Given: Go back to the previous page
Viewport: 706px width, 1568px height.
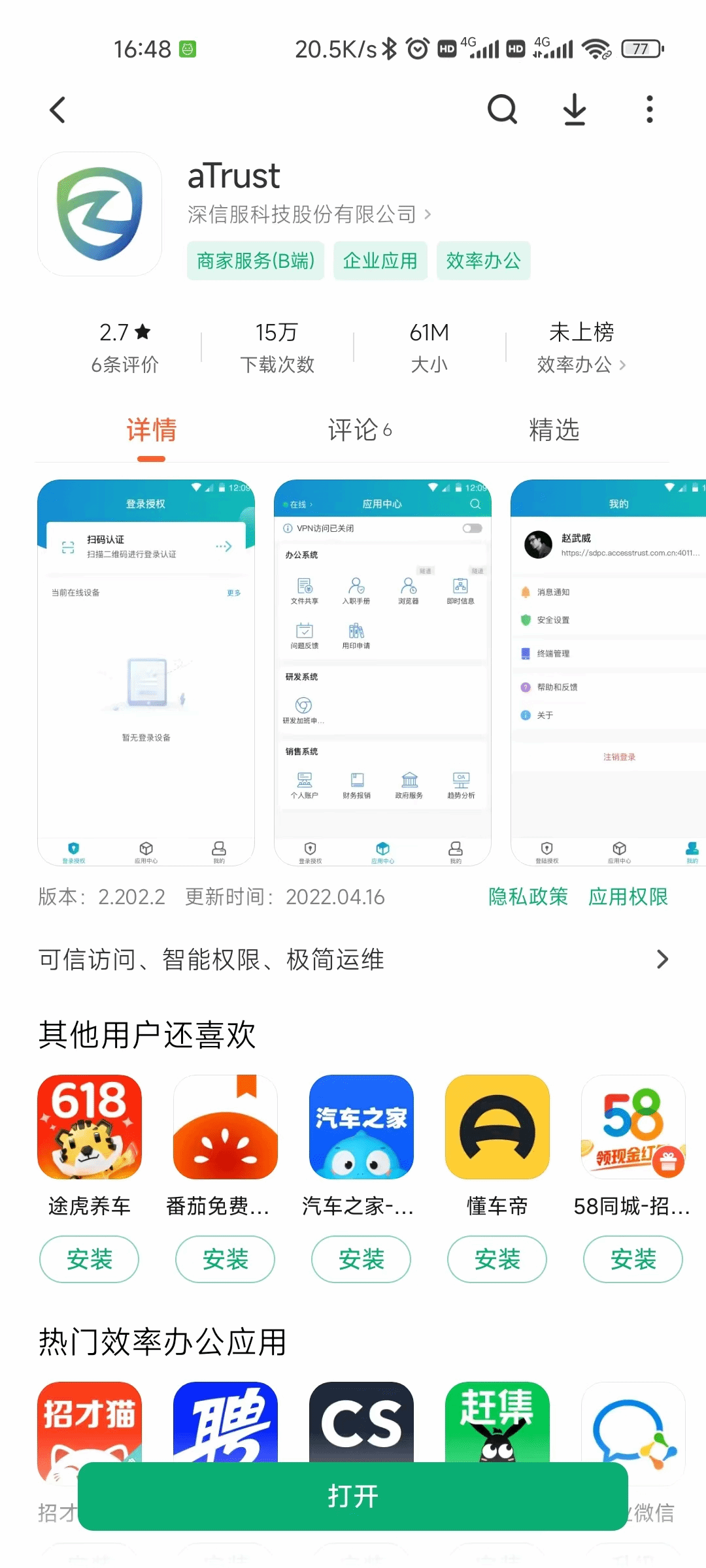Looking at the screenshot, I should pos(58,110).
